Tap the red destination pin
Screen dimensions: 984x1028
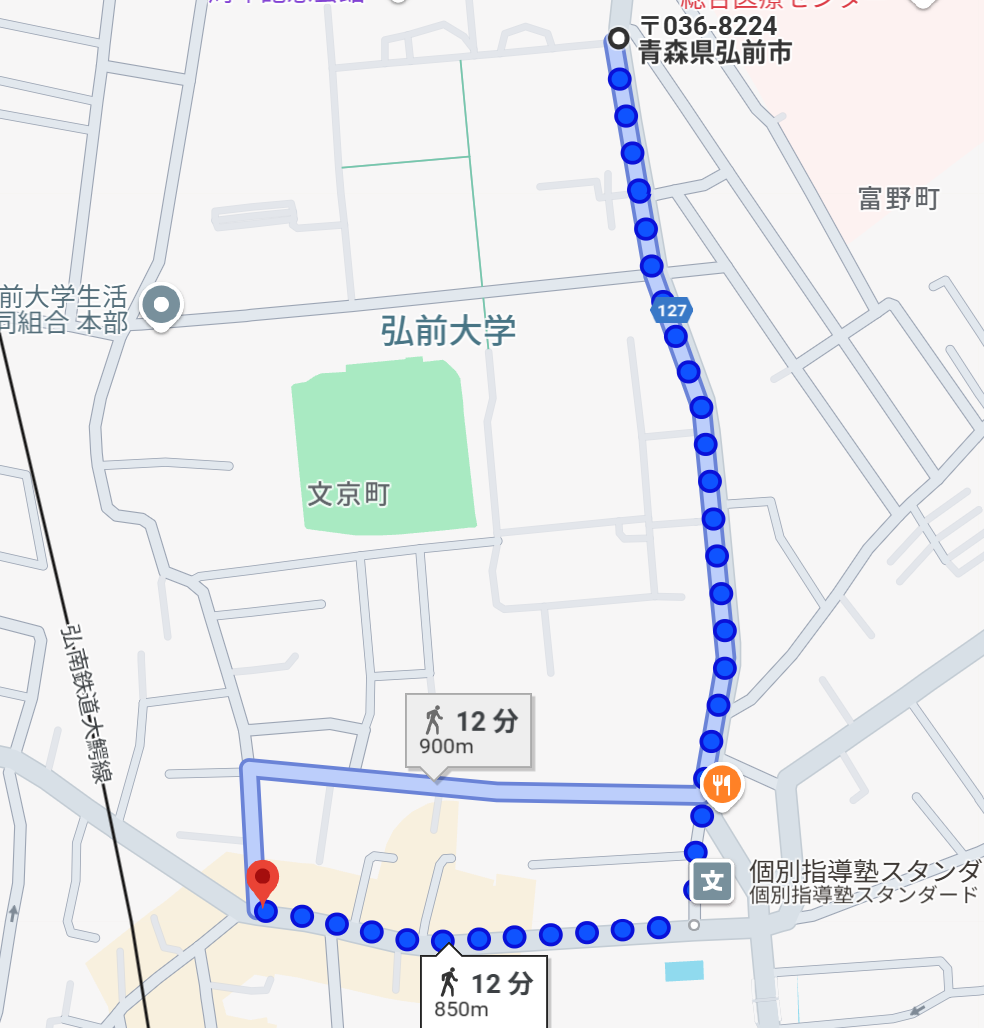262,881
